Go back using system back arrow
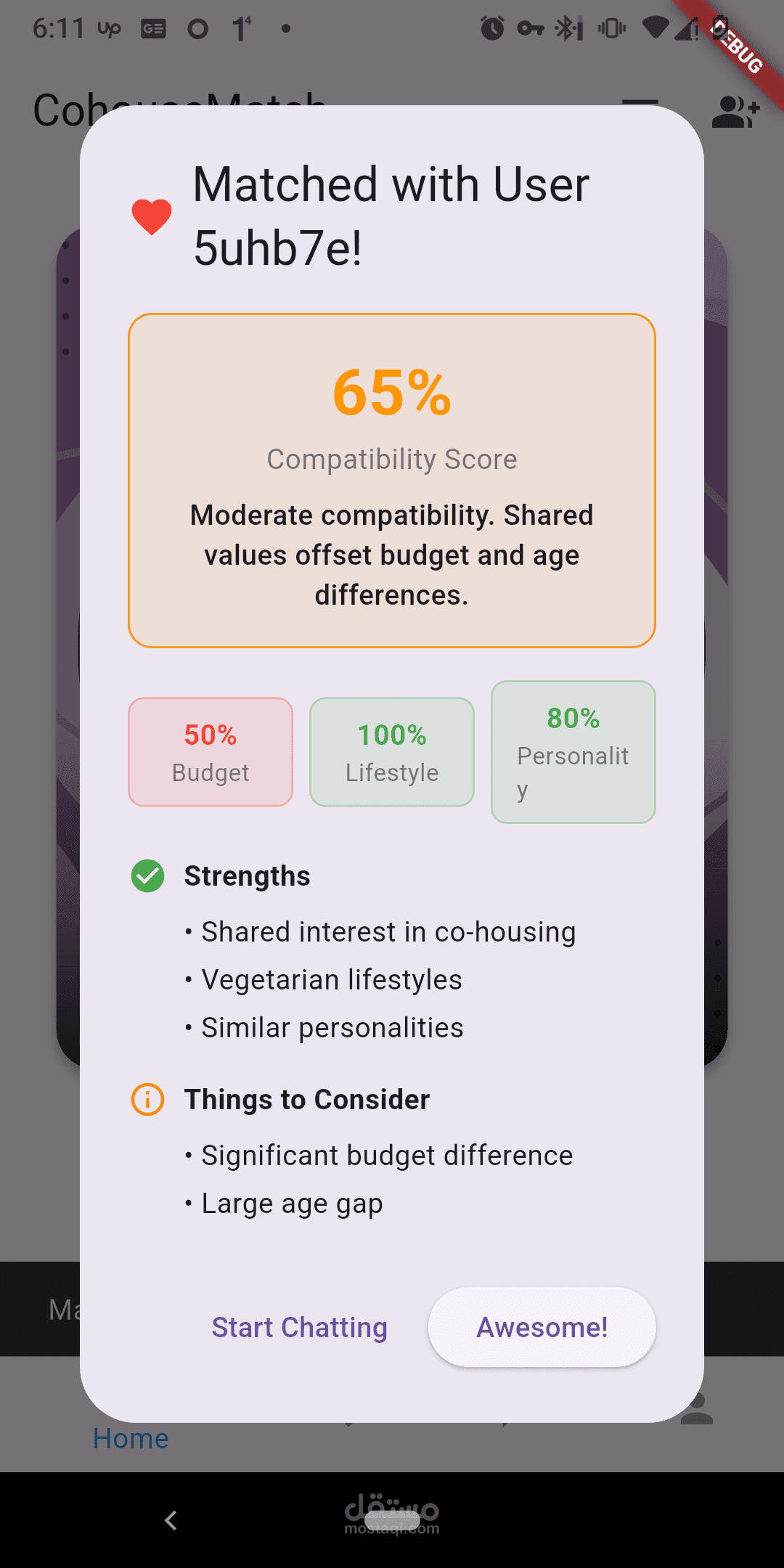The width and height of the screenshot is (784, 1568). pyautogui.click(x=171, y=1520)
